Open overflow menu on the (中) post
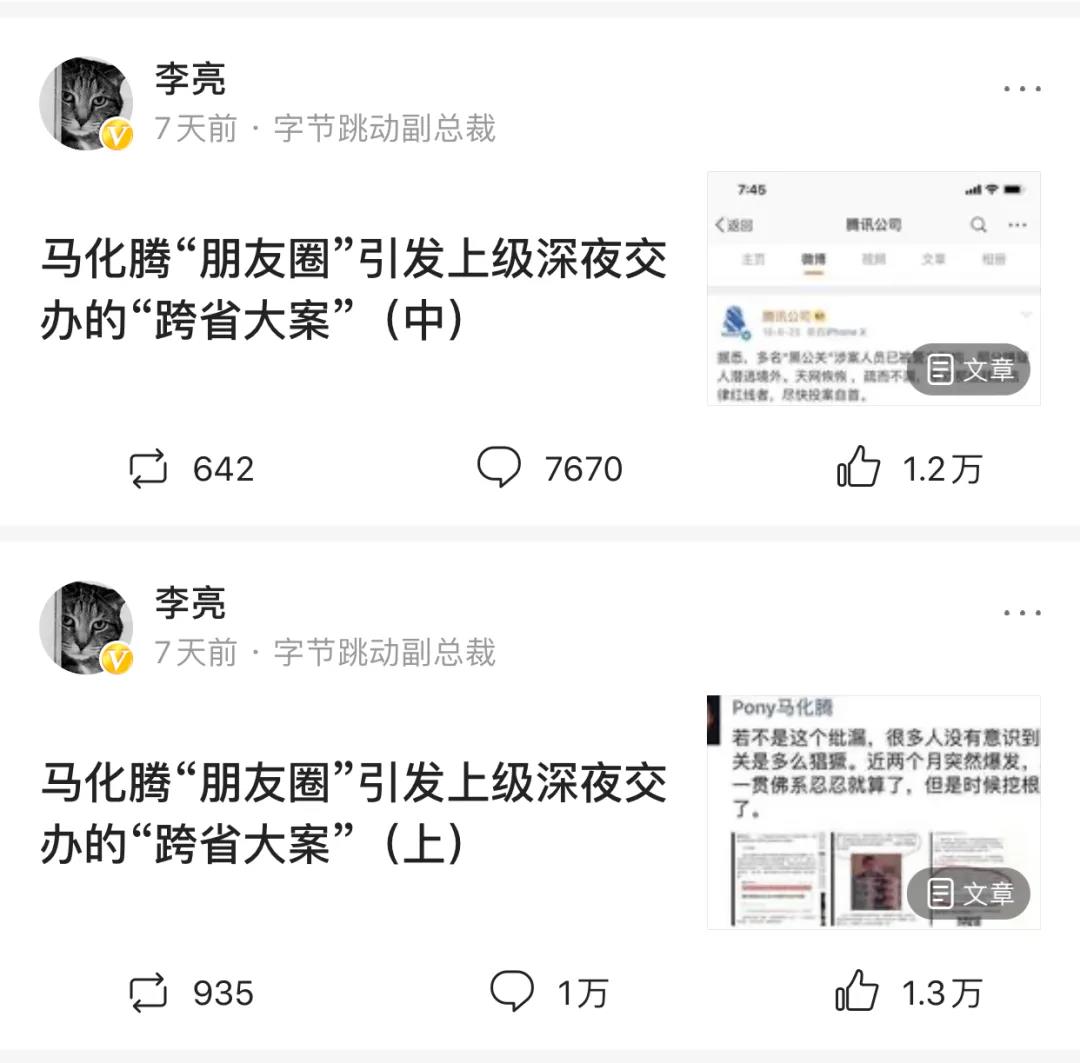The height and width of the screenshot is (1063, 1080). pos(1022,89)
